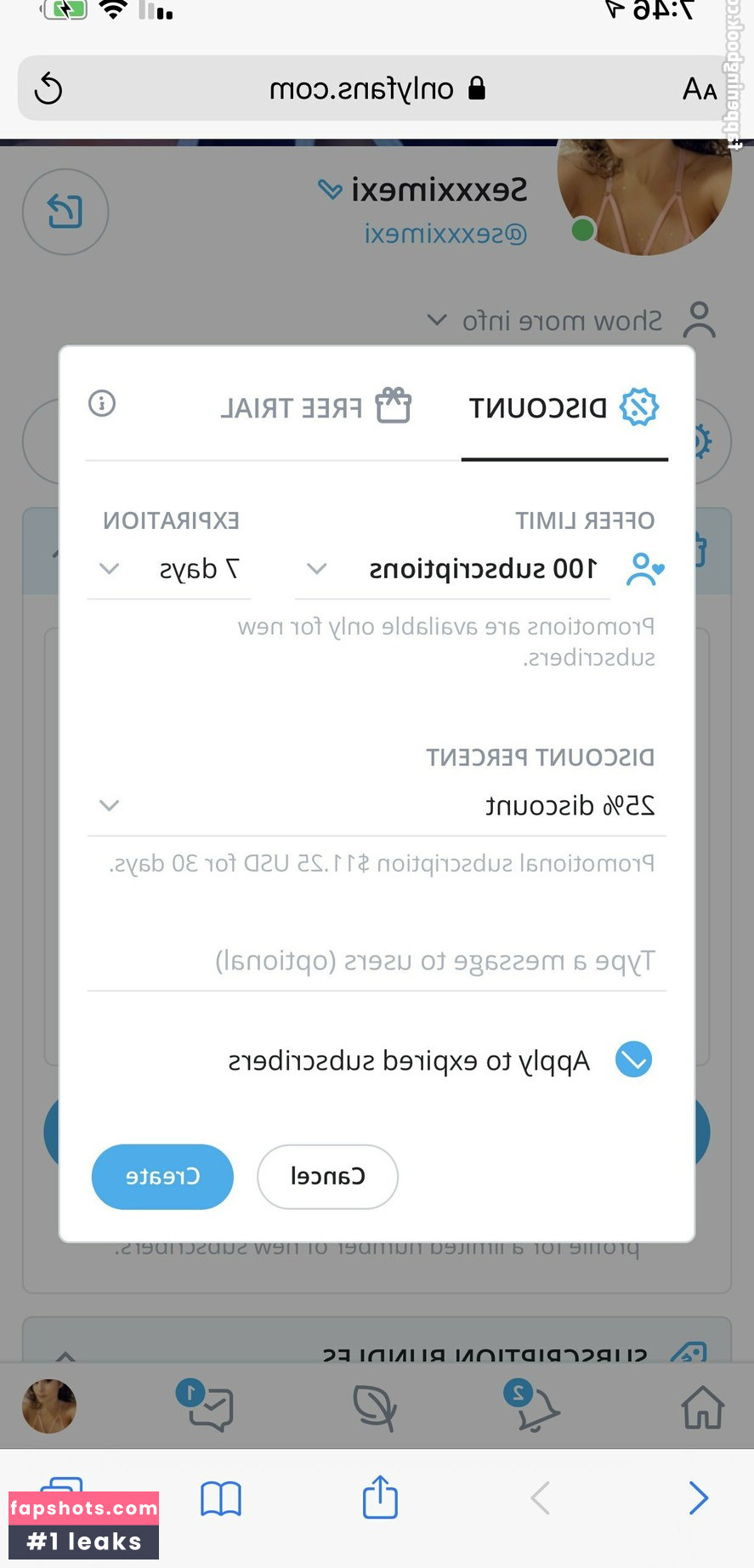This screenshot has height=1568, width=754.
Task: Focus the message to users field
Action: click(376, 961)
